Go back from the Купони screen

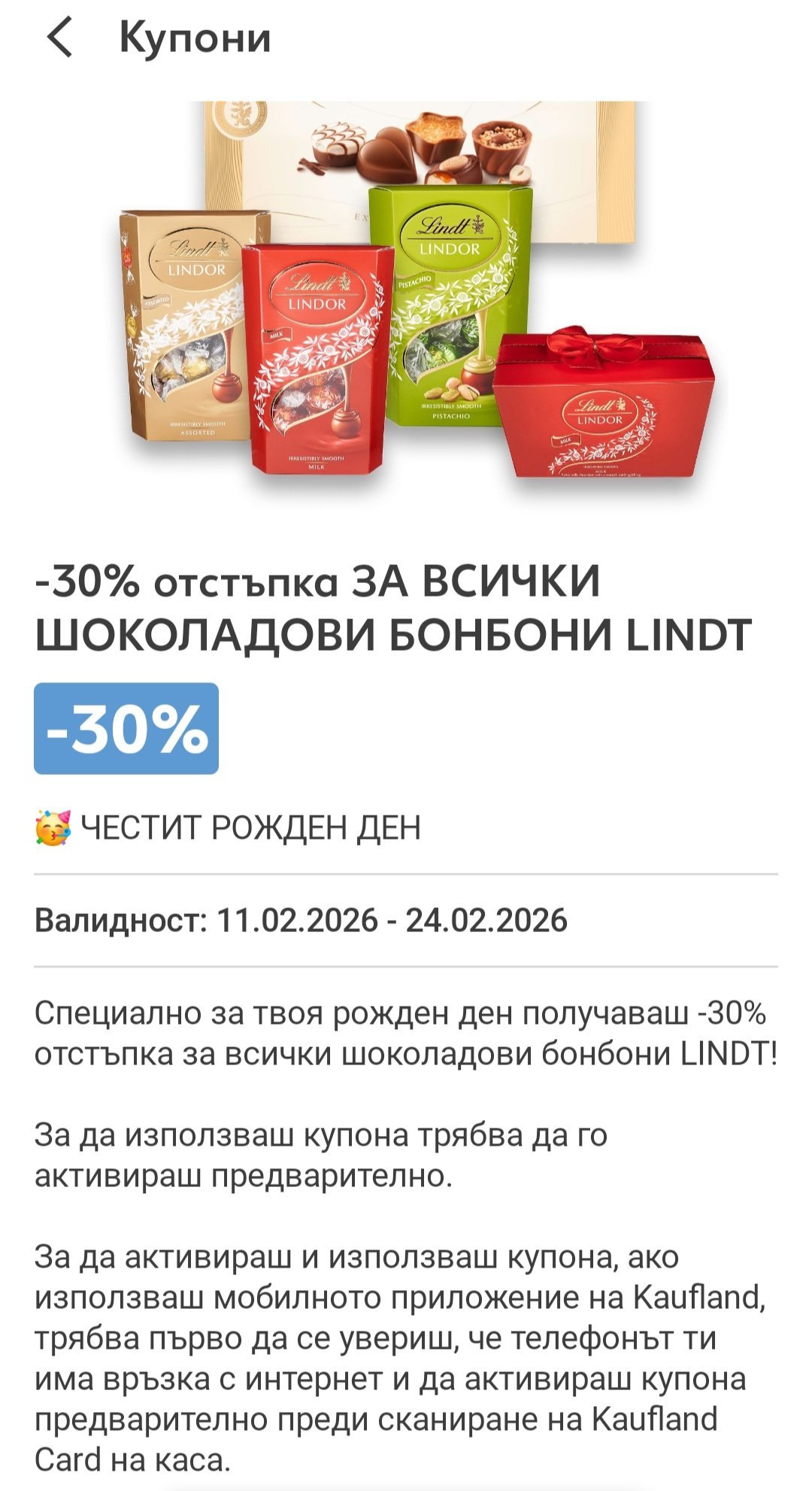tap(60, 38)
